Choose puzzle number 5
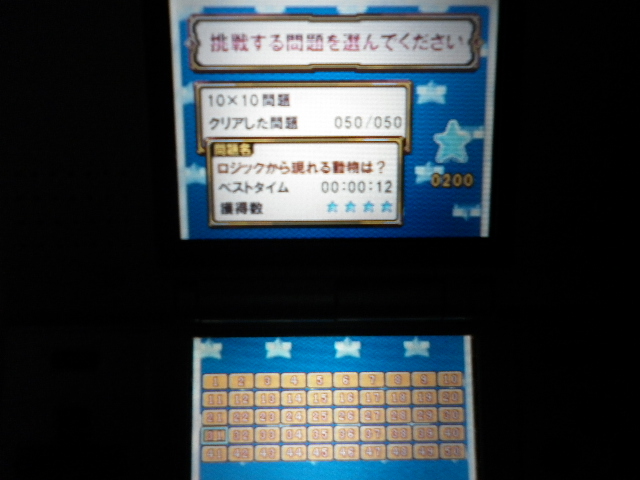 click(319, 380)
